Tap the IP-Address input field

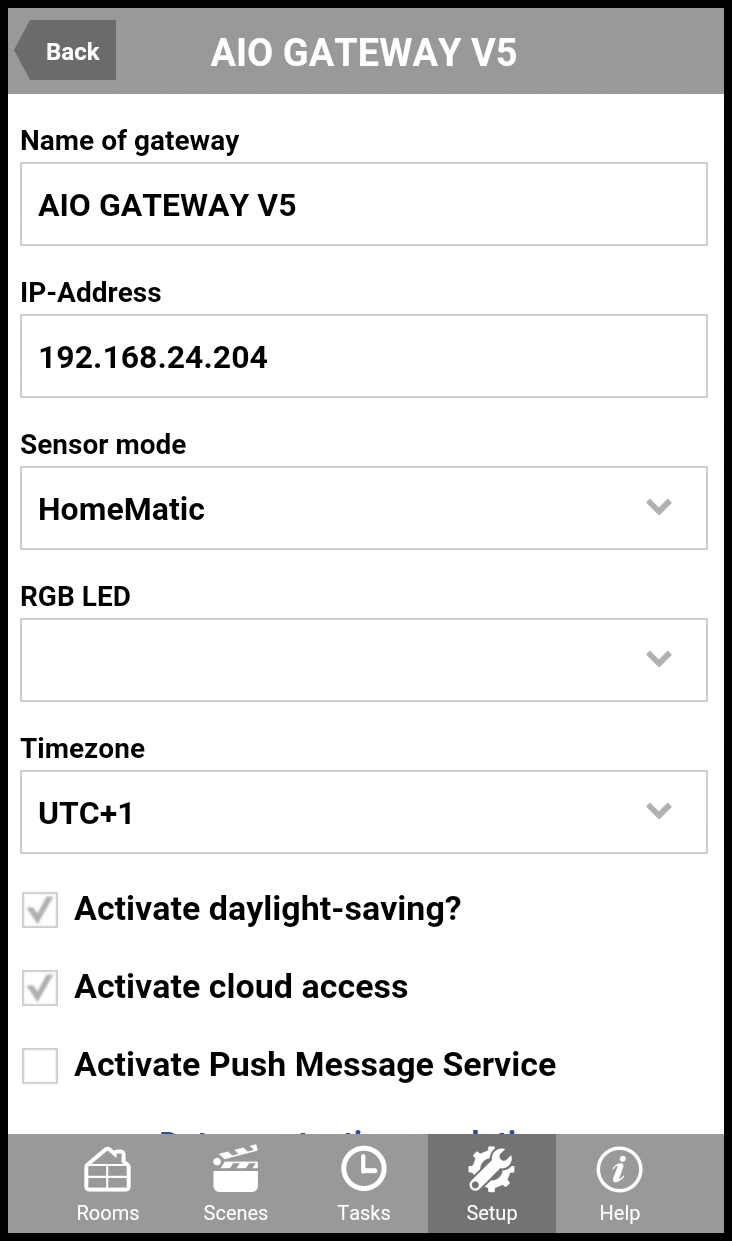tap(364, 357)
